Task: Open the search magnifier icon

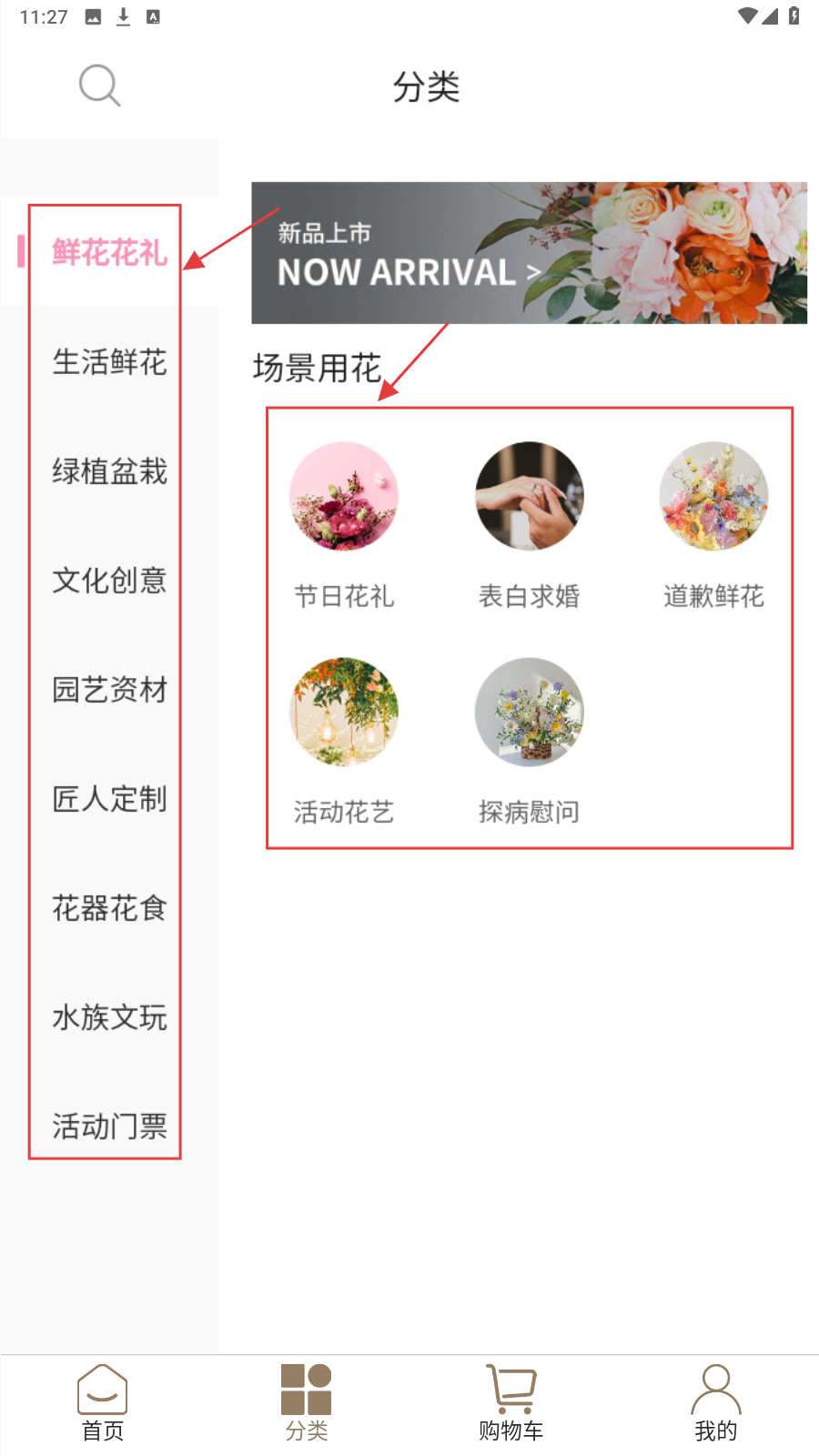Action: click(99, 86)
